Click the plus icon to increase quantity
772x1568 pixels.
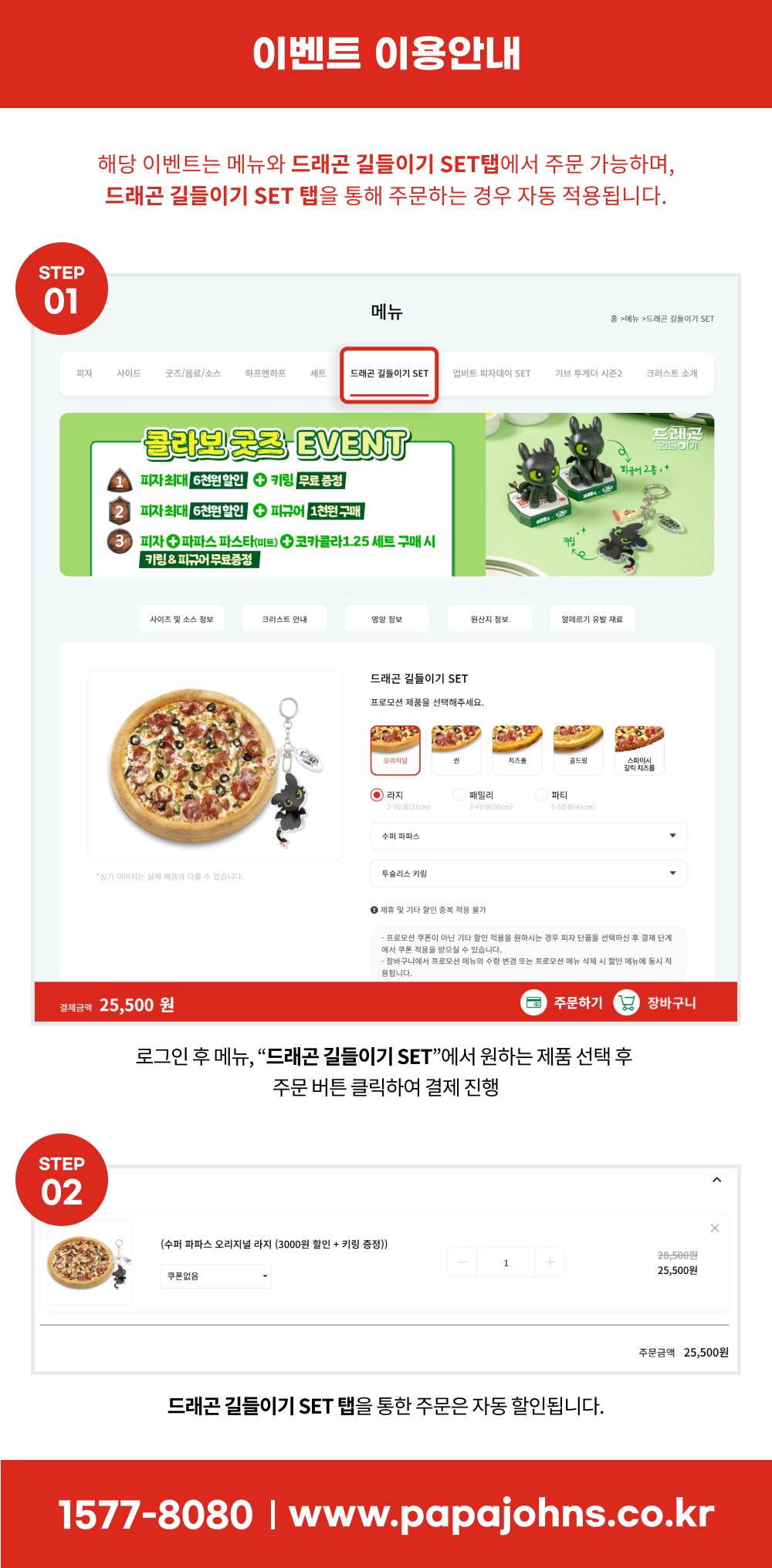[x=549, y=1262]
